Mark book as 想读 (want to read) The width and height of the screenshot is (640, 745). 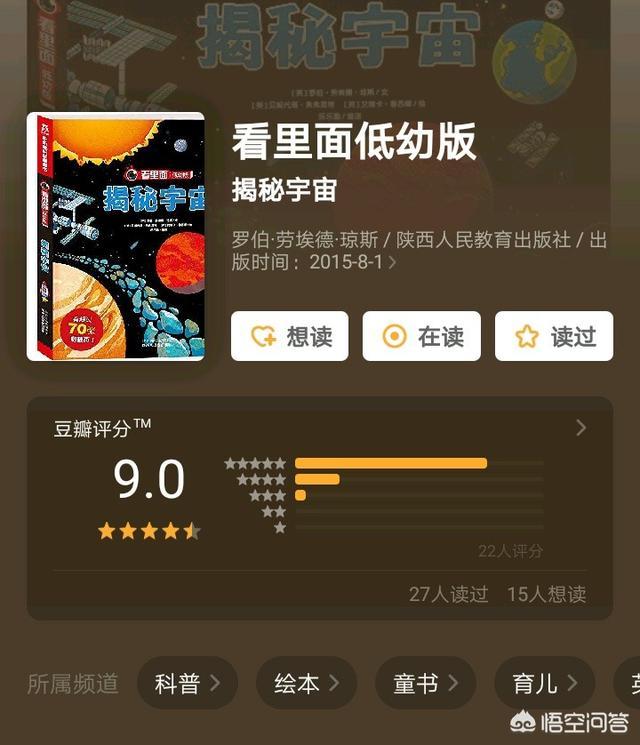[x=289, y=336]
